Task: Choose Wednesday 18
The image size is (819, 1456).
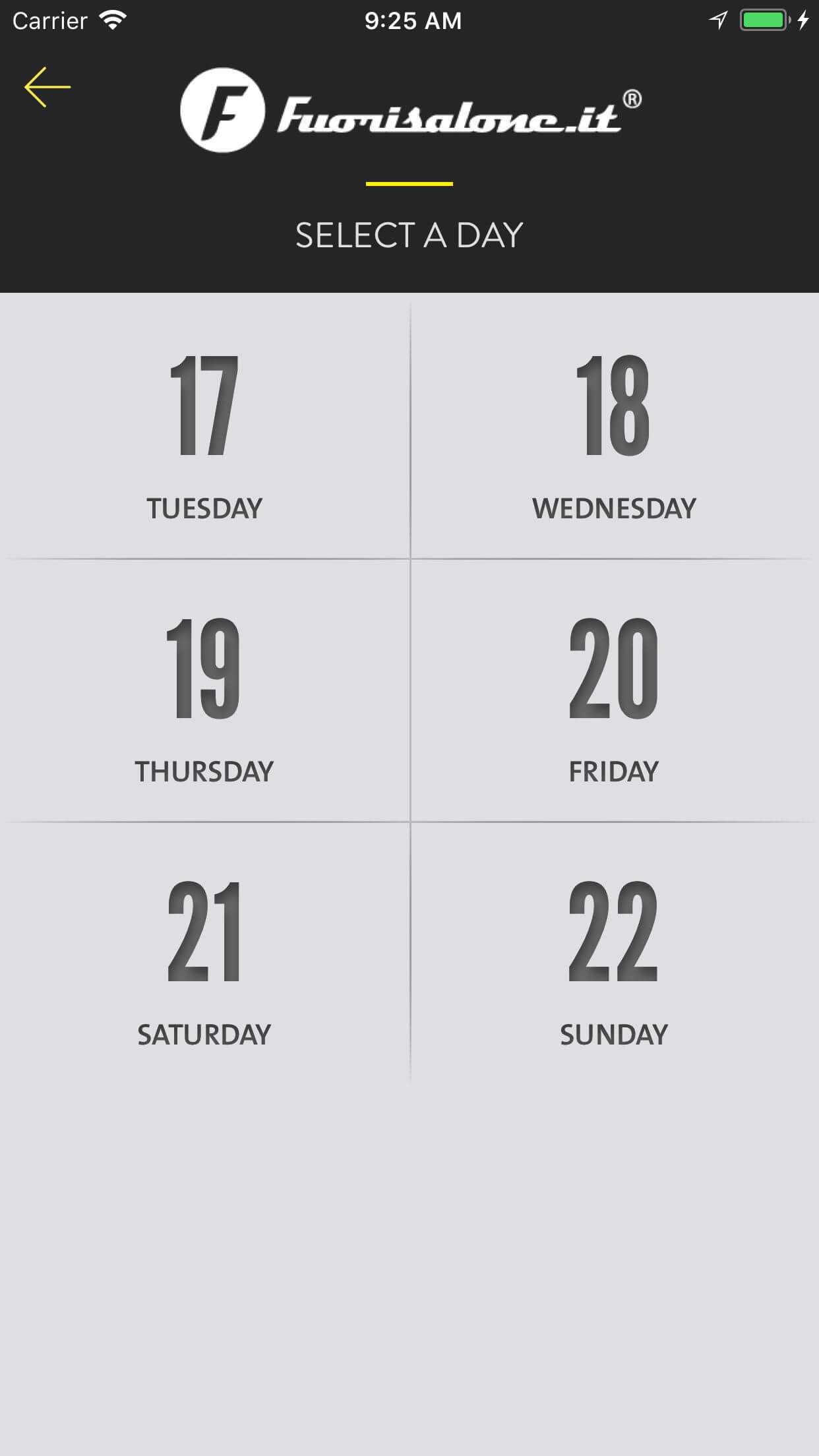Action: point(615,427)
